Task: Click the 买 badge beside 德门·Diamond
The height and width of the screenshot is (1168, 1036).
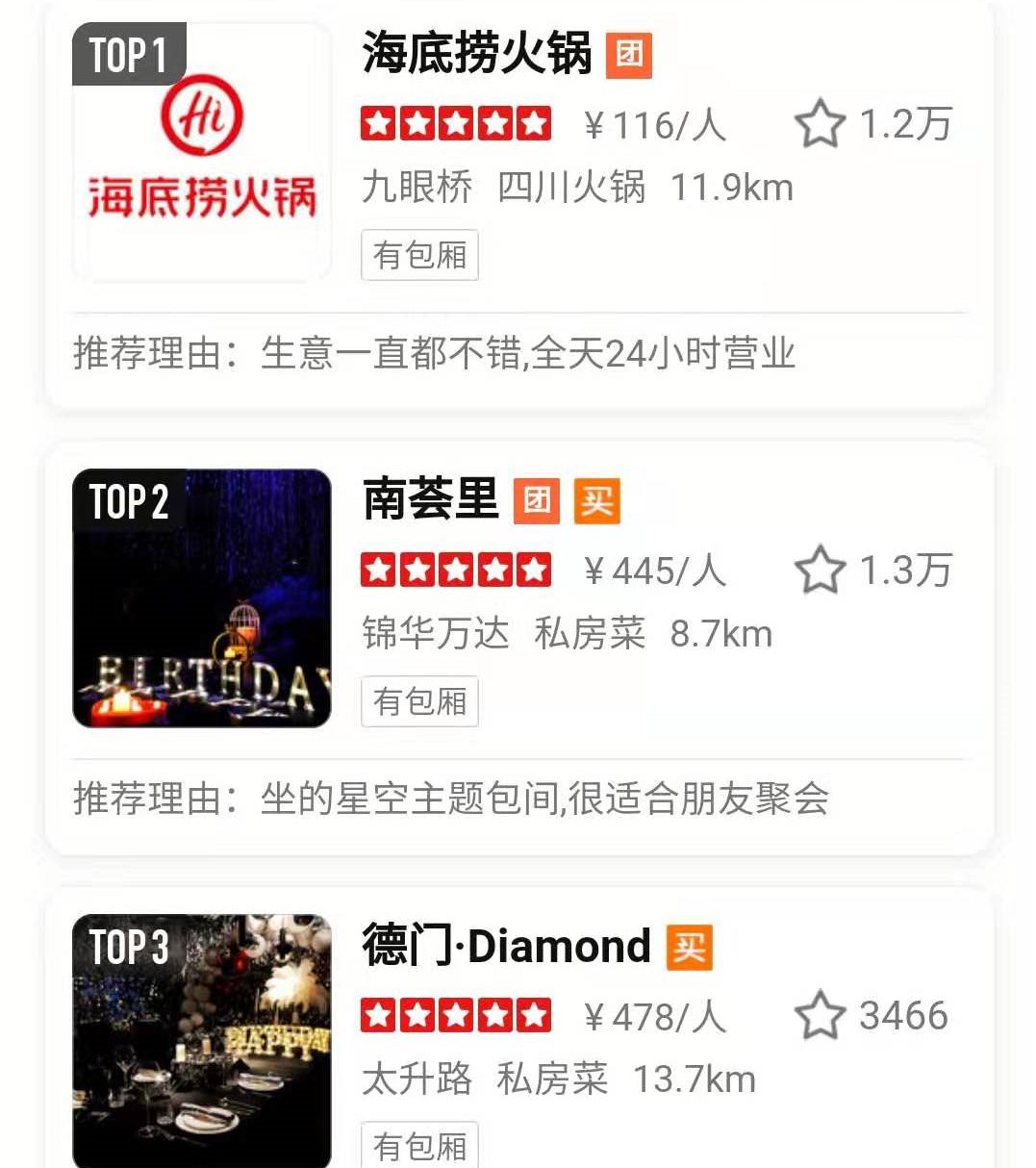Action: pyautogui.click(x=691, y=947)
